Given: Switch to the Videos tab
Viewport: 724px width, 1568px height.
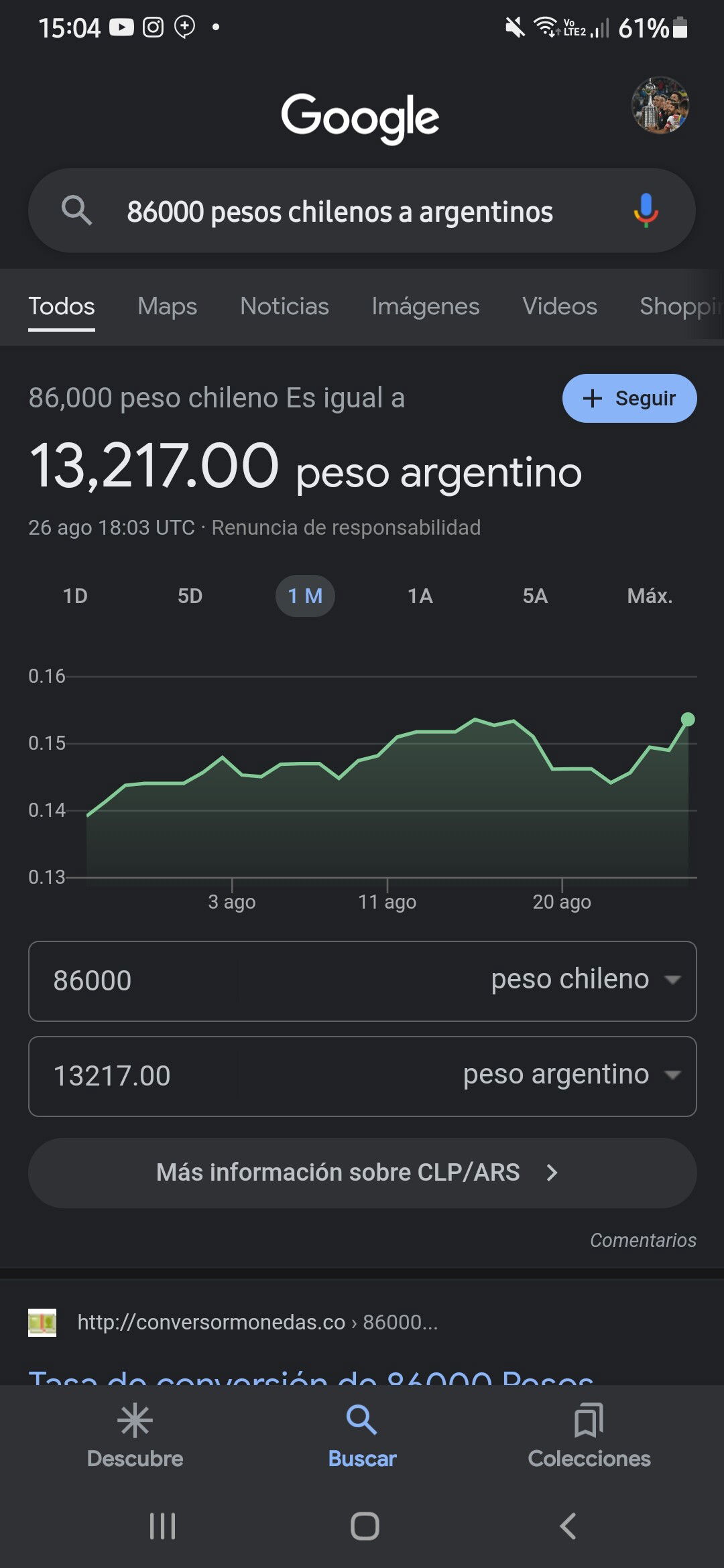Looking at the screenshot, I should (x=560, y=306).
